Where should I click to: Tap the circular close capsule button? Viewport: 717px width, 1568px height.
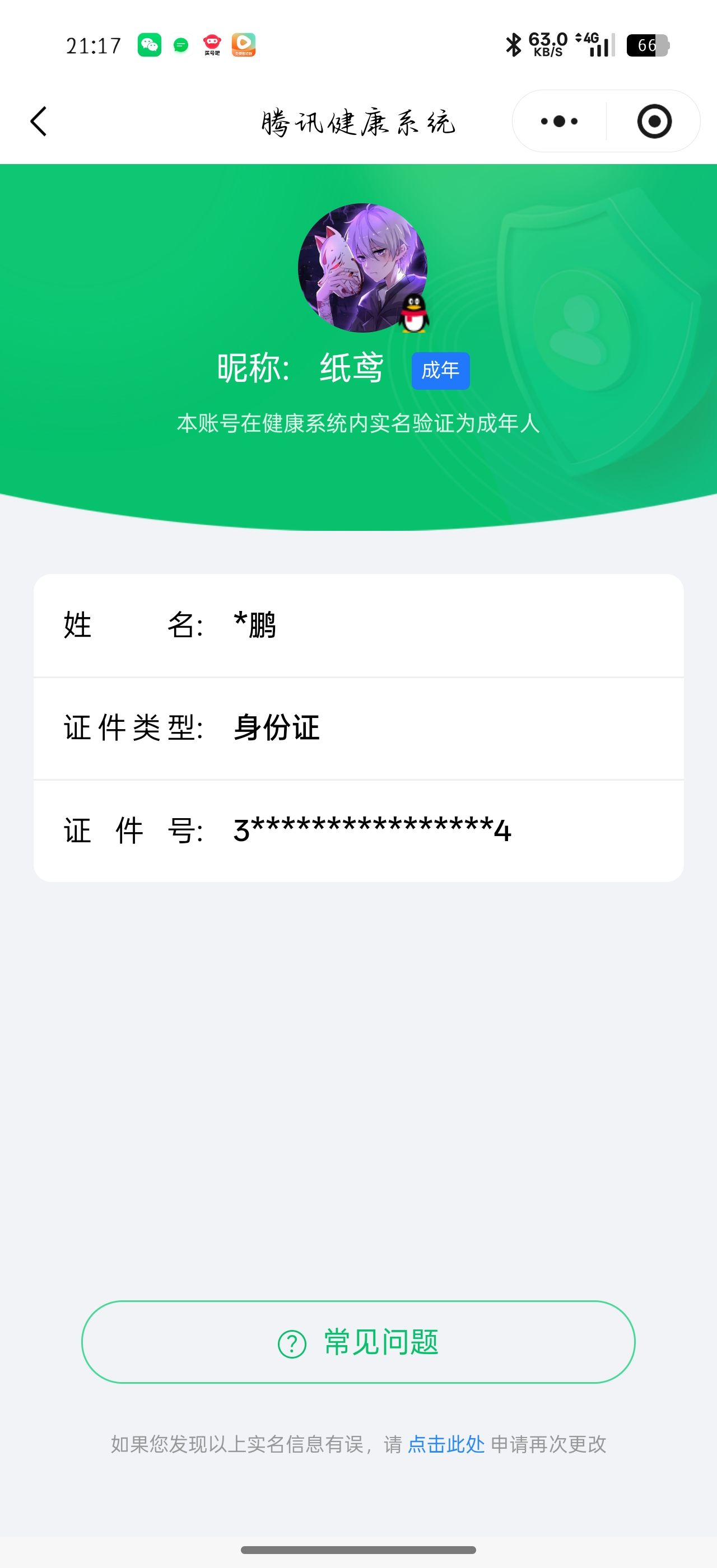coord(653,121)
